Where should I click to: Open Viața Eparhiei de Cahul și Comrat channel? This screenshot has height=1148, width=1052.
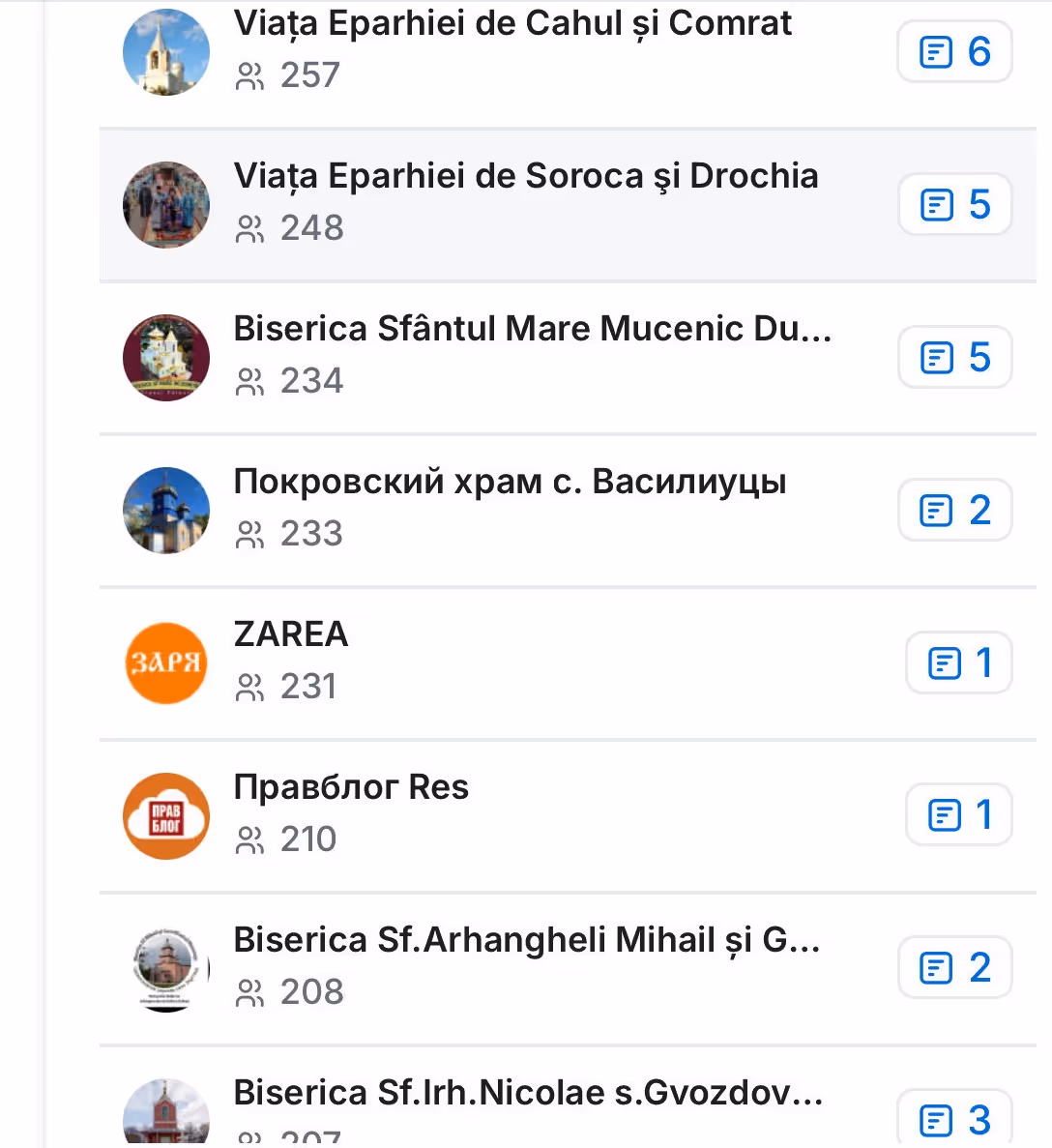click(x=512, y=25)
